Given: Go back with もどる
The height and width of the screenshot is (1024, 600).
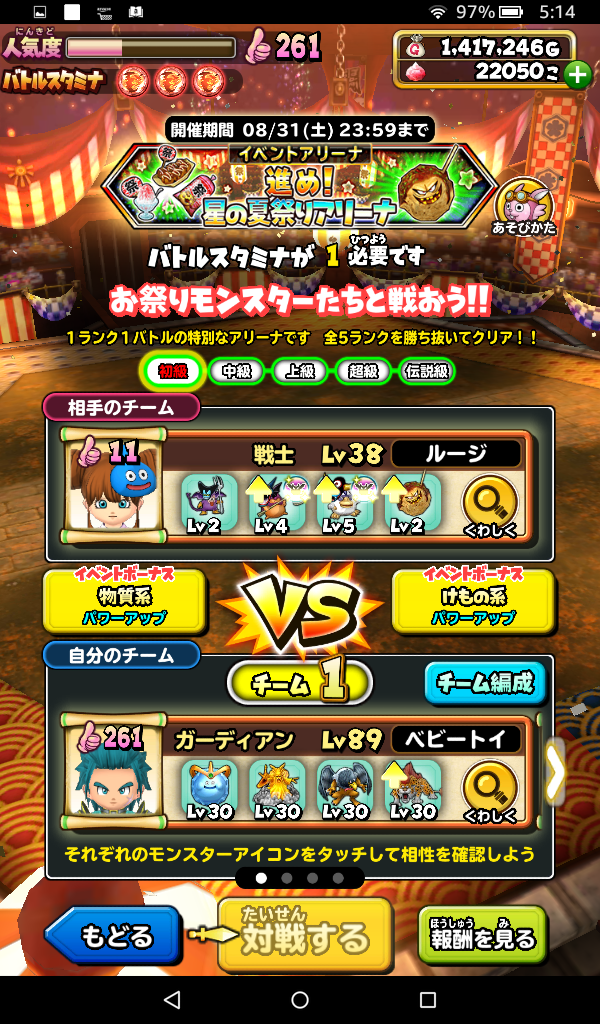Looking at the screenshot, I should (x=115, y=937).
